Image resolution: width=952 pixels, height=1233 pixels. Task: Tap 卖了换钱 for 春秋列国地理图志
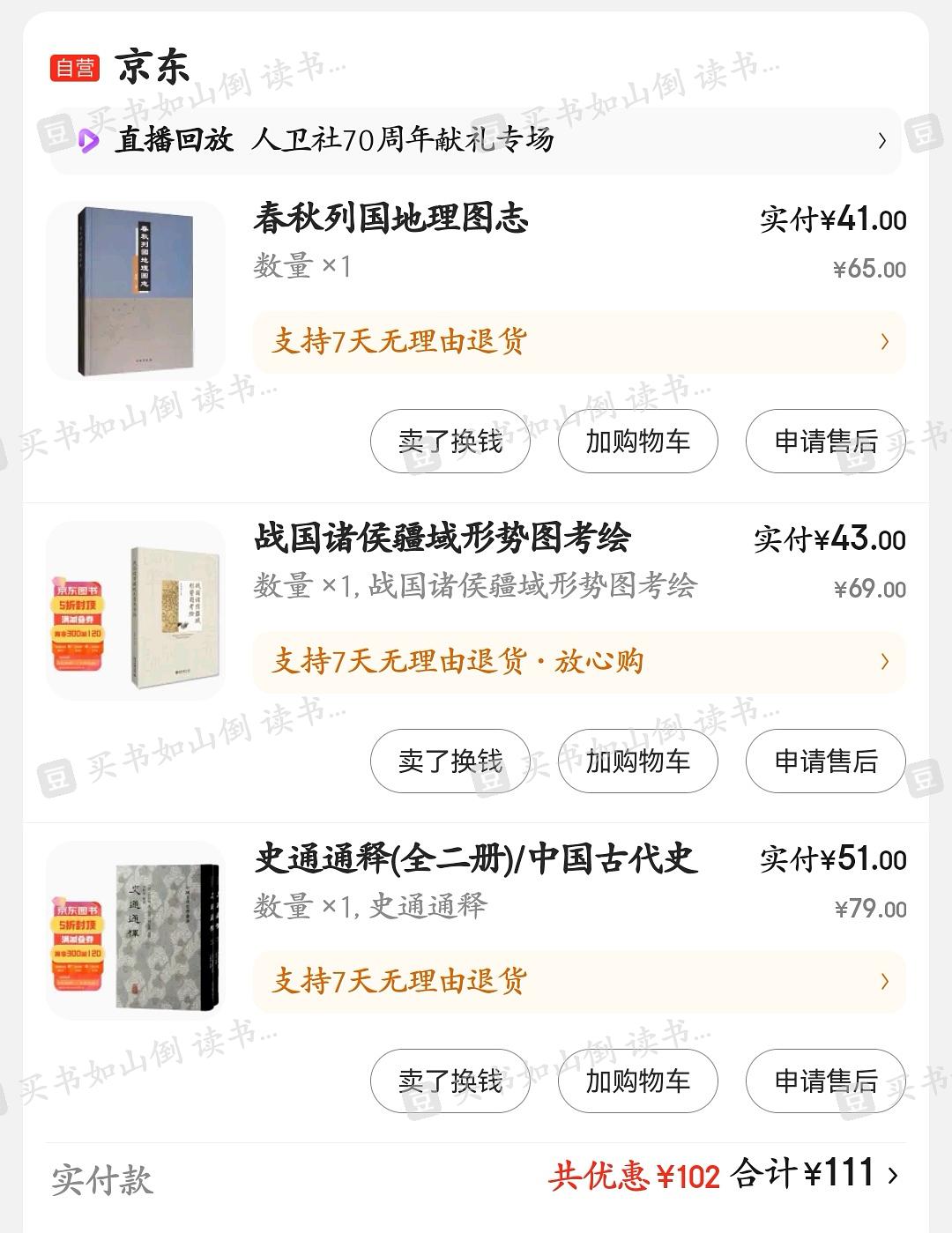pos(450,441)
